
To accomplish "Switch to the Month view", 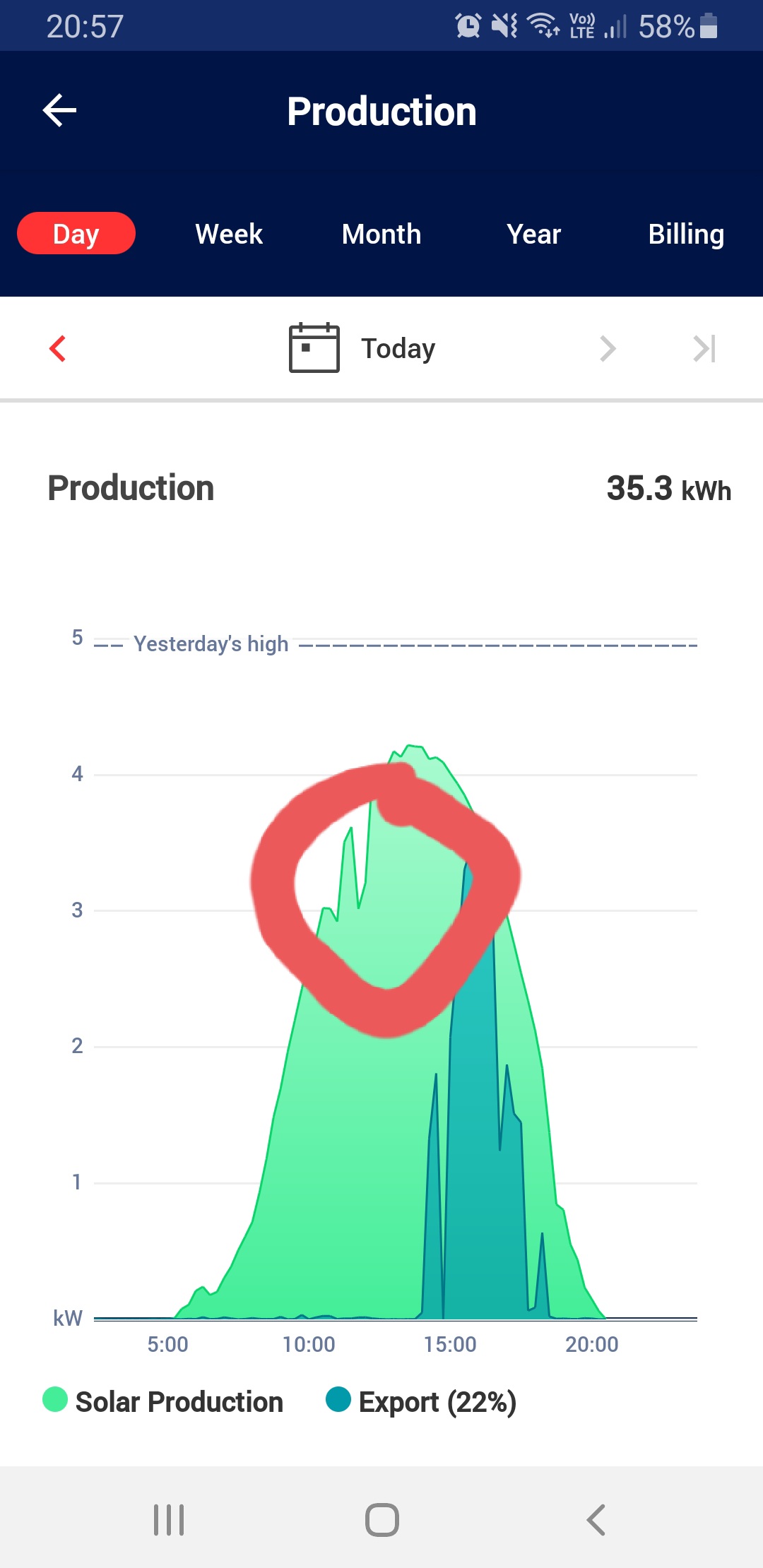I will point(381,234).
